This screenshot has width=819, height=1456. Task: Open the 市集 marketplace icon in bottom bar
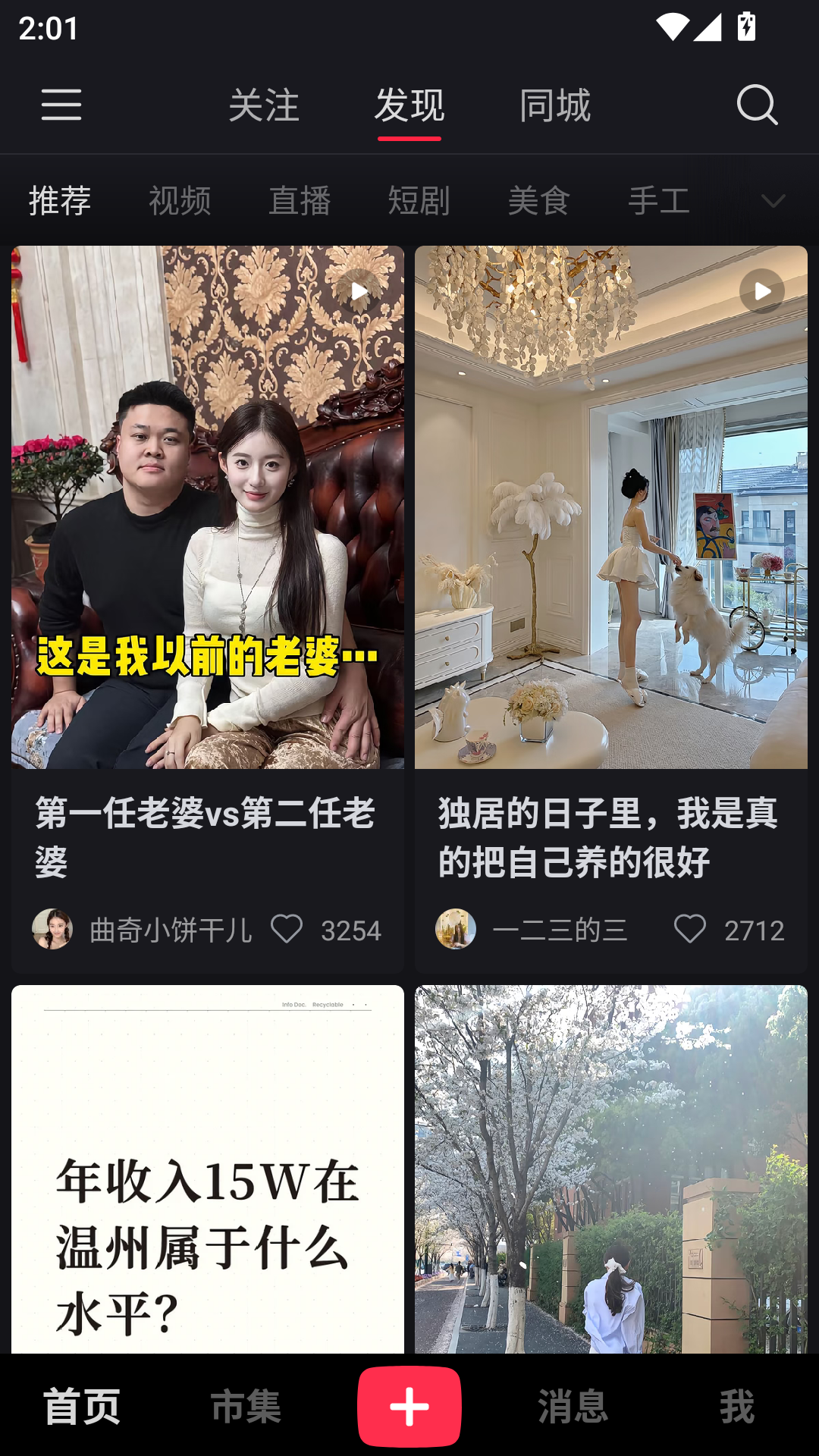246,1405
